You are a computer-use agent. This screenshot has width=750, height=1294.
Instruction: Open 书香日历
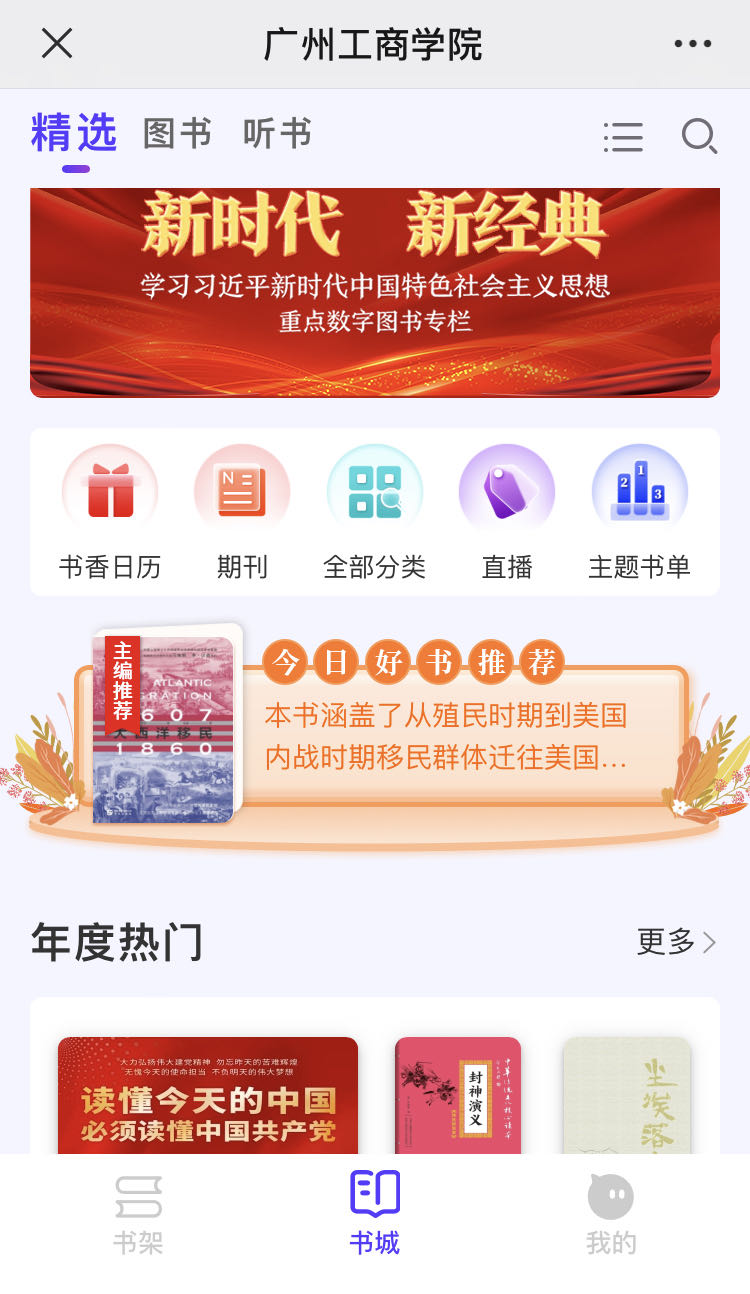(x=110, y=512)
